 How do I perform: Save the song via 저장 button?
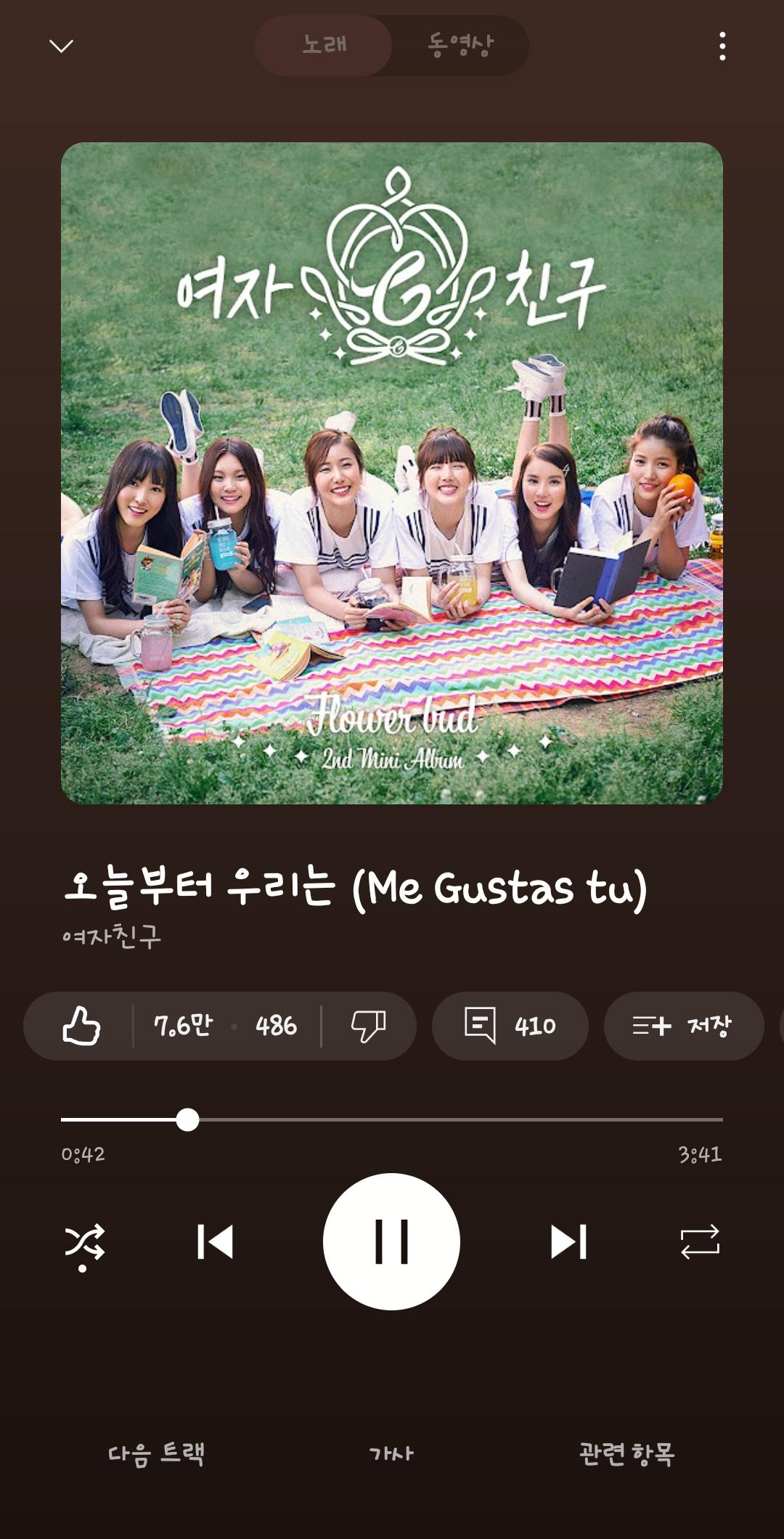coord(683,1026)
